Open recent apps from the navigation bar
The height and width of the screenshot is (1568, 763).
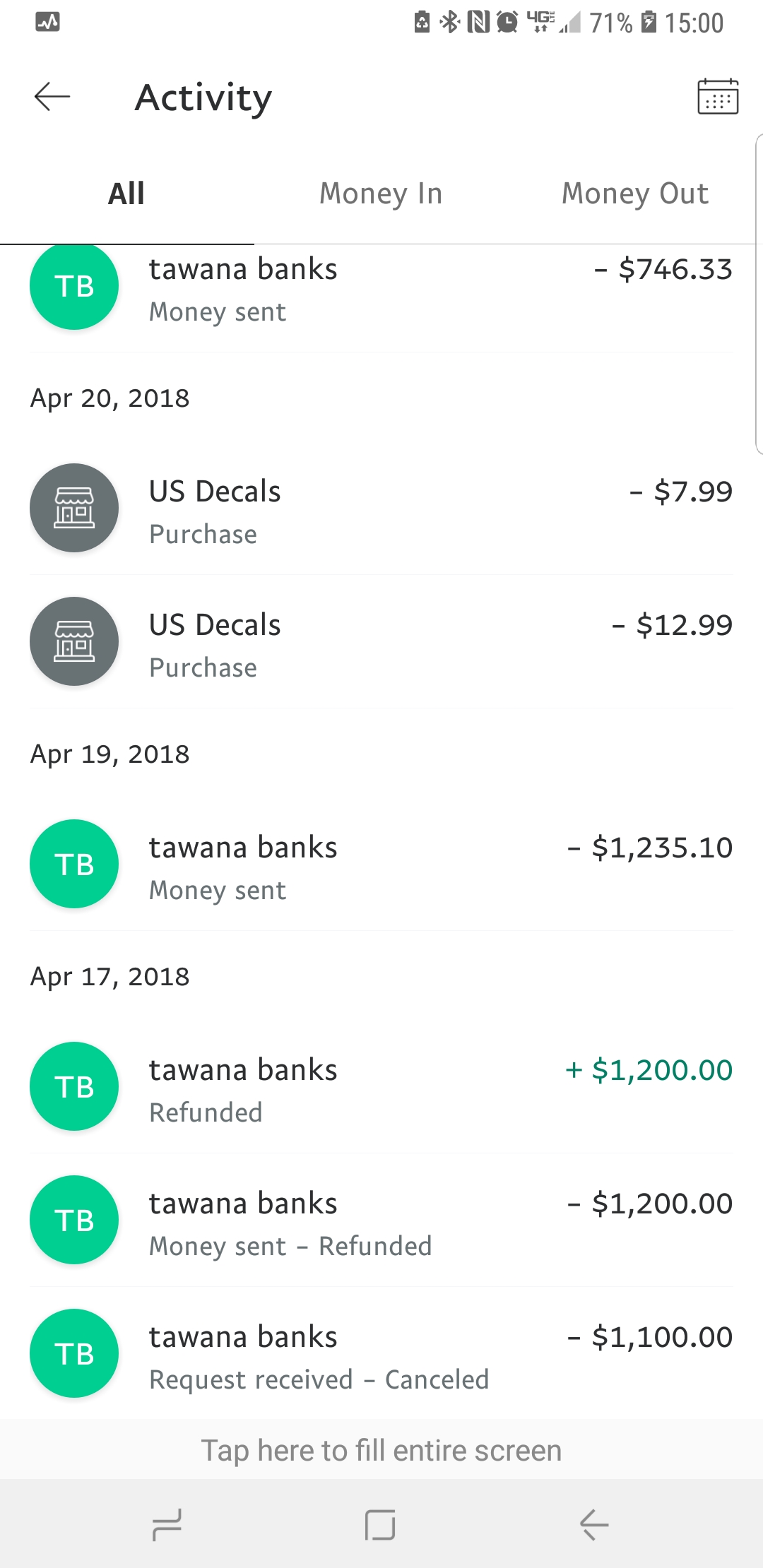[x=167, y=1526]
